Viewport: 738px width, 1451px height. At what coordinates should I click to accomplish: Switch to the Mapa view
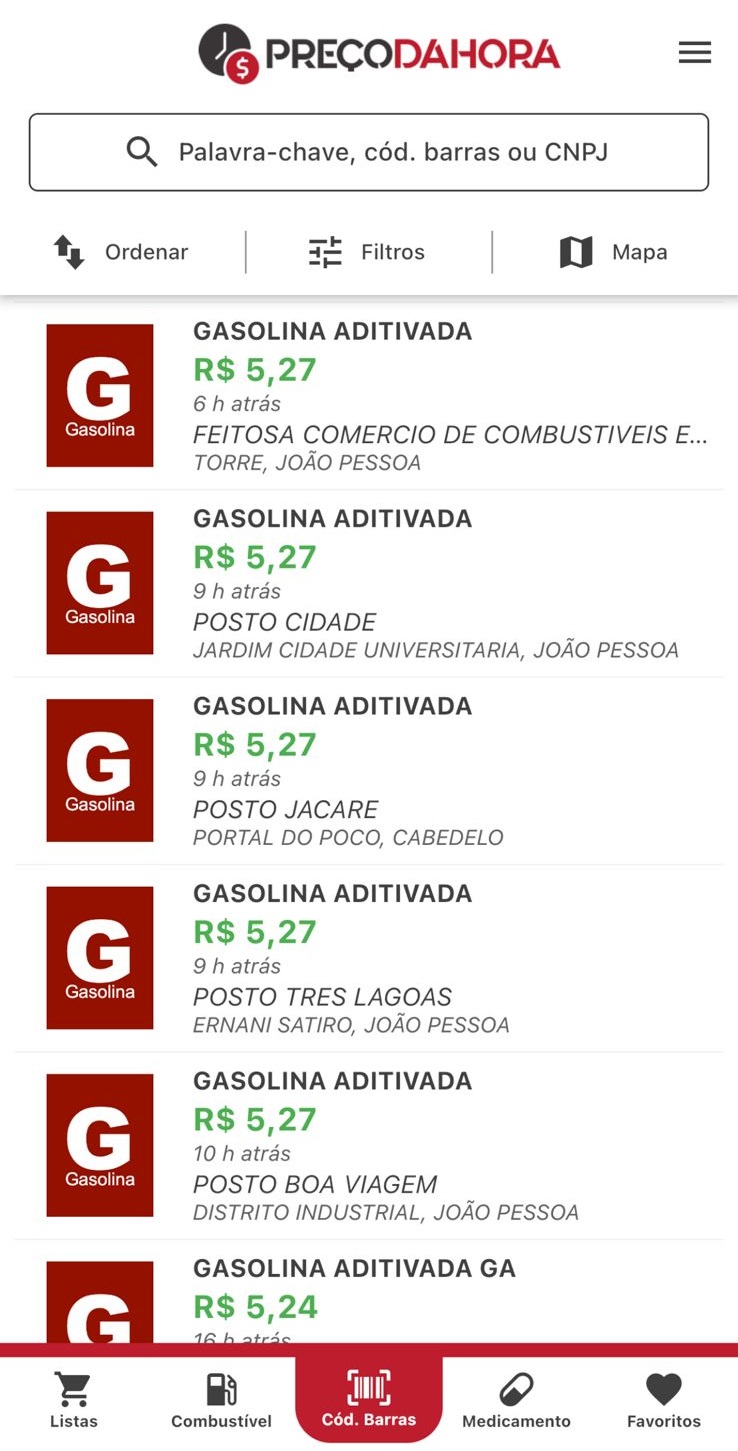coord(613,252)
